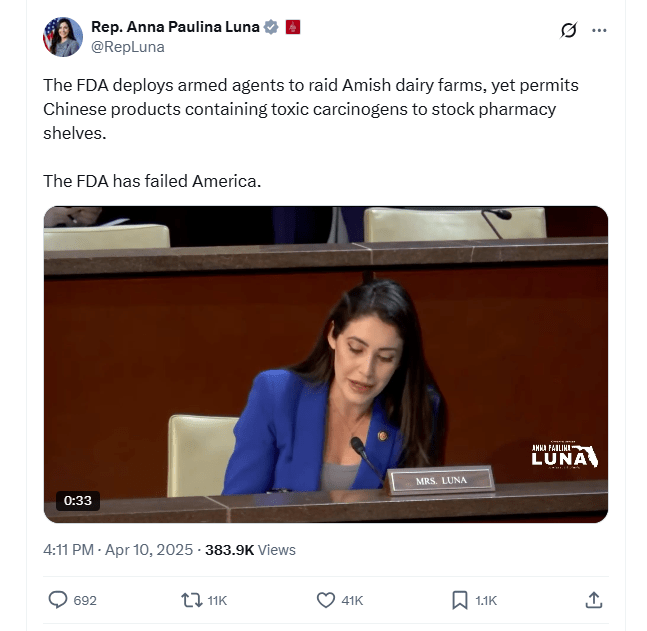Image resolution: width=647 pixels, height=631 pixels.
Task: Play the 0:33 hearing video
Action: coord(325,364)
